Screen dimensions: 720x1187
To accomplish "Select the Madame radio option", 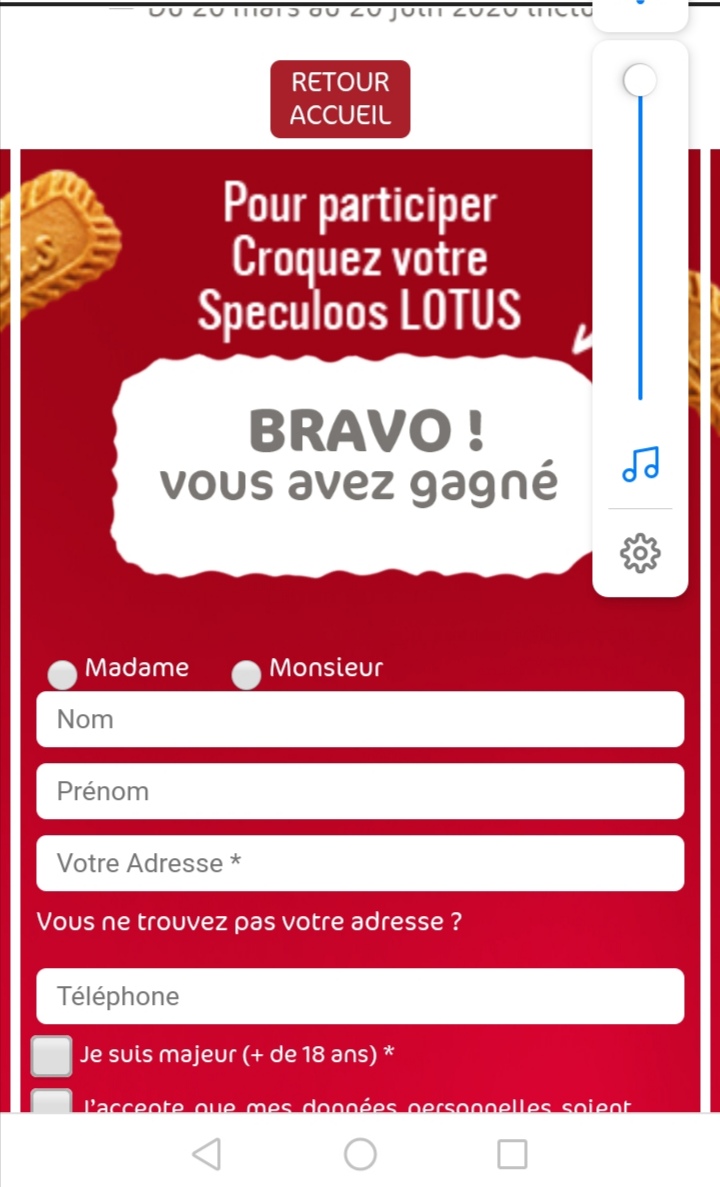I will coord(62,675).
